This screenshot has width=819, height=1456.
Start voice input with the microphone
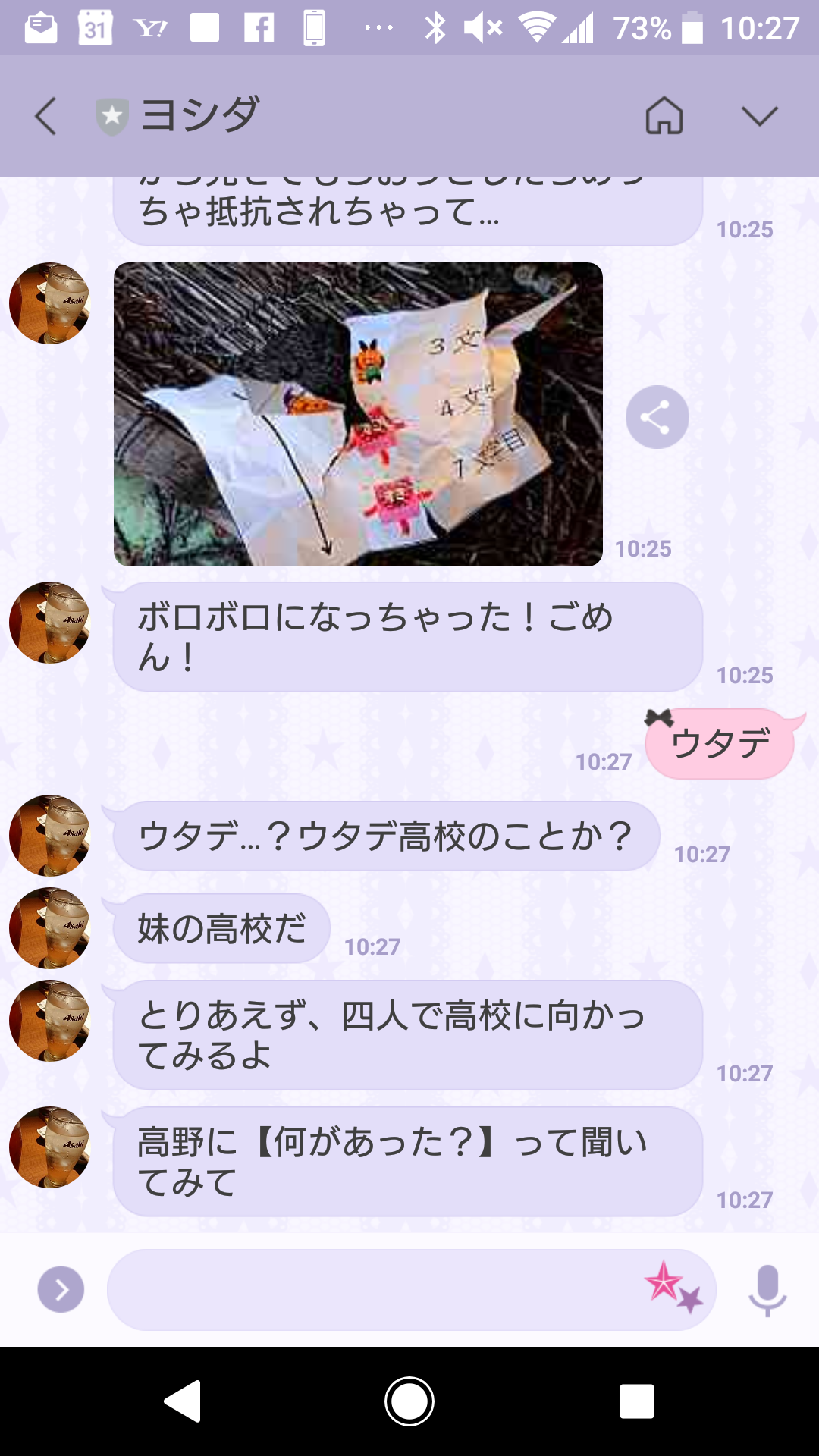coord(767,1289)
